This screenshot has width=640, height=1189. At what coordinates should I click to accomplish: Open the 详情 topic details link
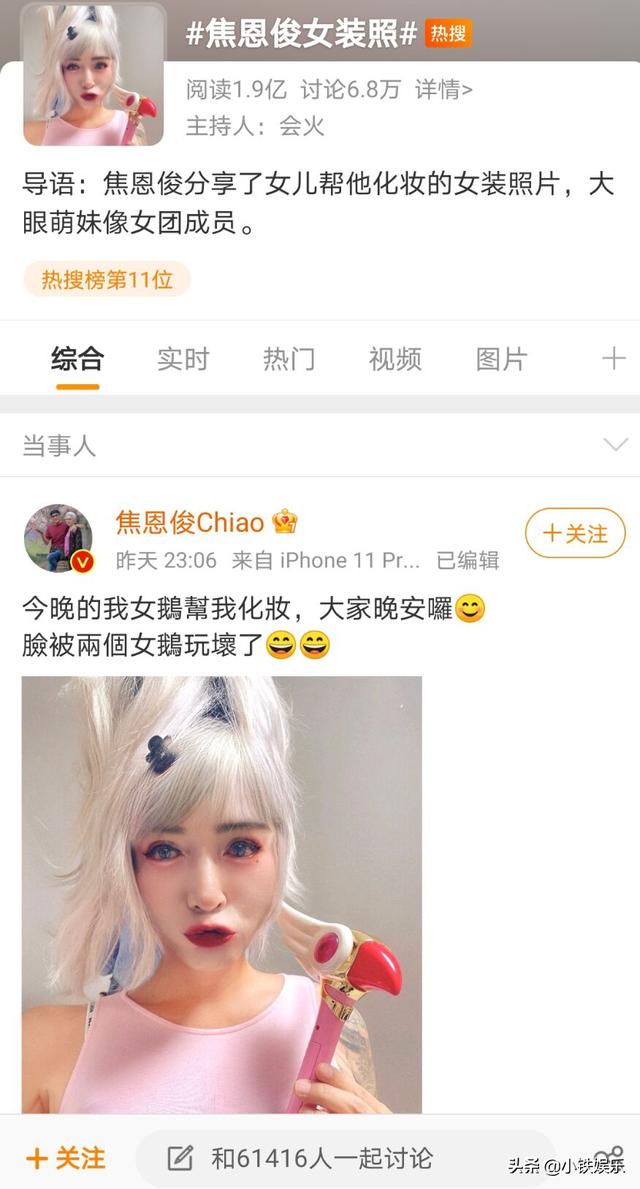point(444,90)
